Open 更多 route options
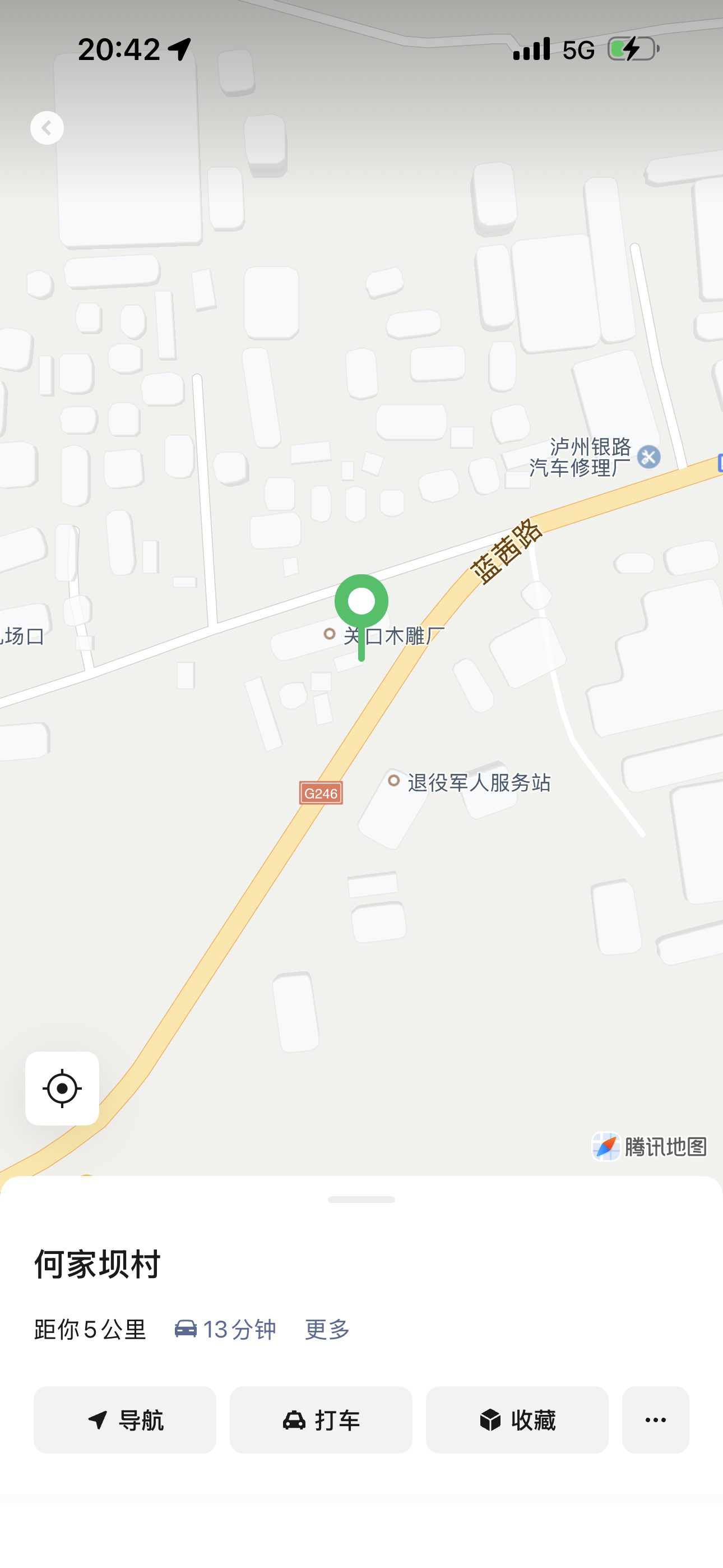 tap(327, 1330)
